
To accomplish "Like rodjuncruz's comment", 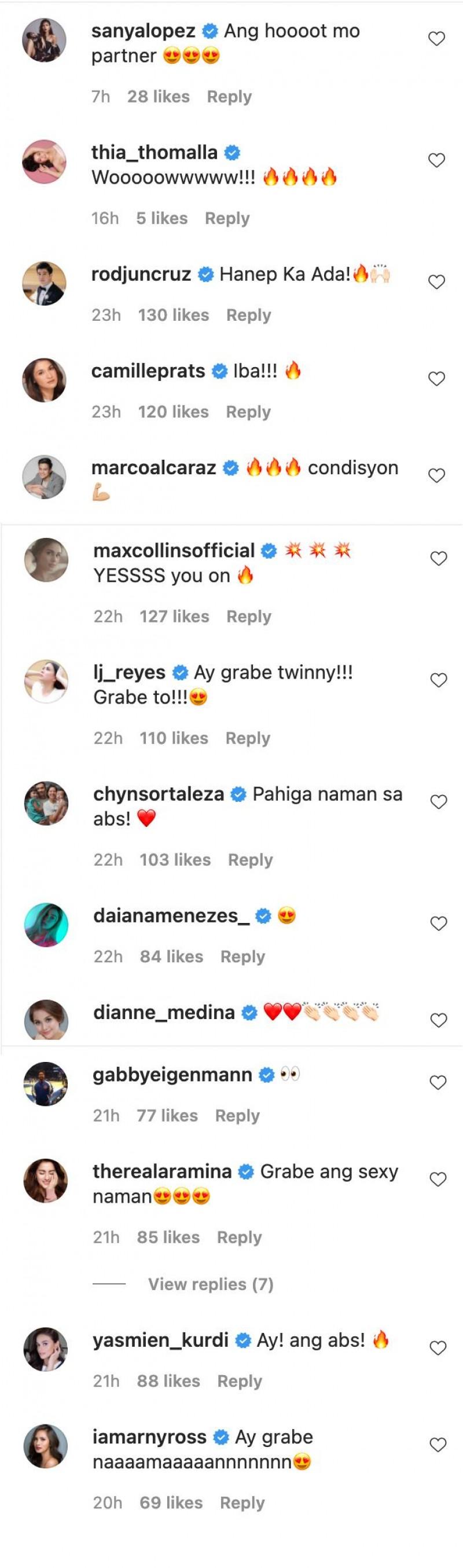I will point(437,282).
